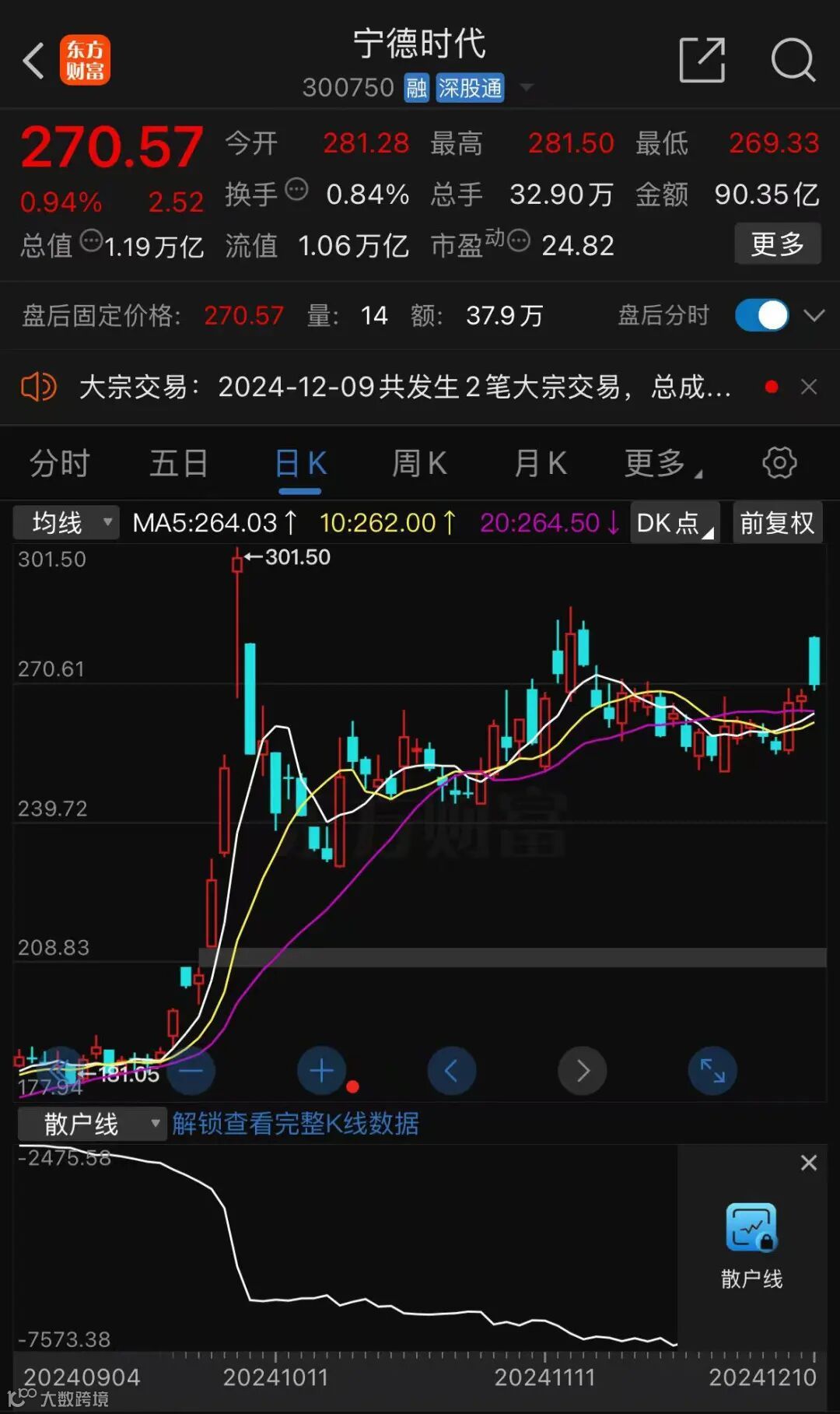Open the 大宗交易 announcement
This screenshot has height=1414, width=840.
404,387
